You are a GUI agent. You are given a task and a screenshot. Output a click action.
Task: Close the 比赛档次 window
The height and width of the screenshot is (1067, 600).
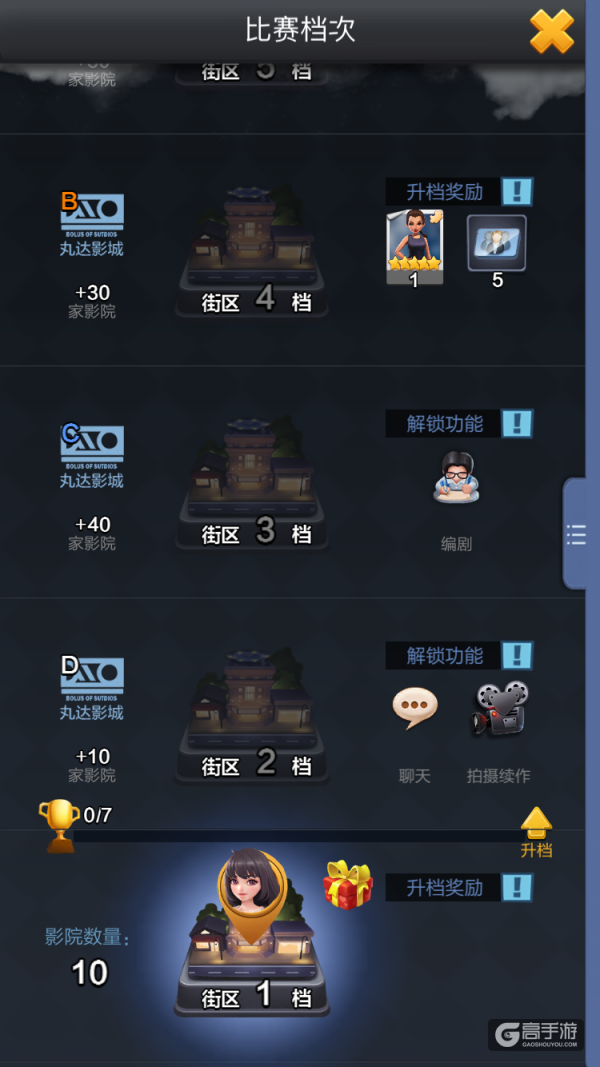tap(551, 30)
